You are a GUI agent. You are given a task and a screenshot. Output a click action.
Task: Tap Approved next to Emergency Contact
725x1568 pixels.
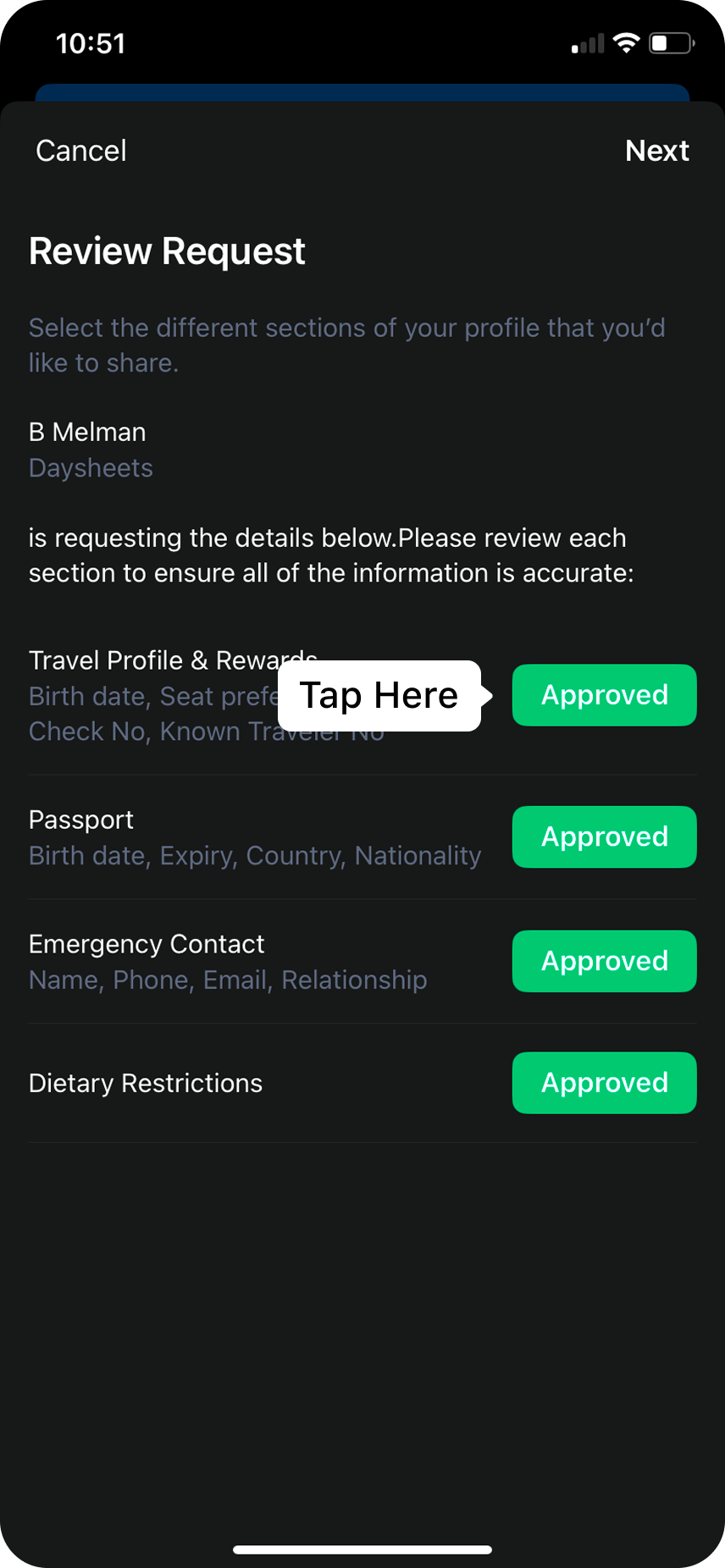tap(604, 961)
